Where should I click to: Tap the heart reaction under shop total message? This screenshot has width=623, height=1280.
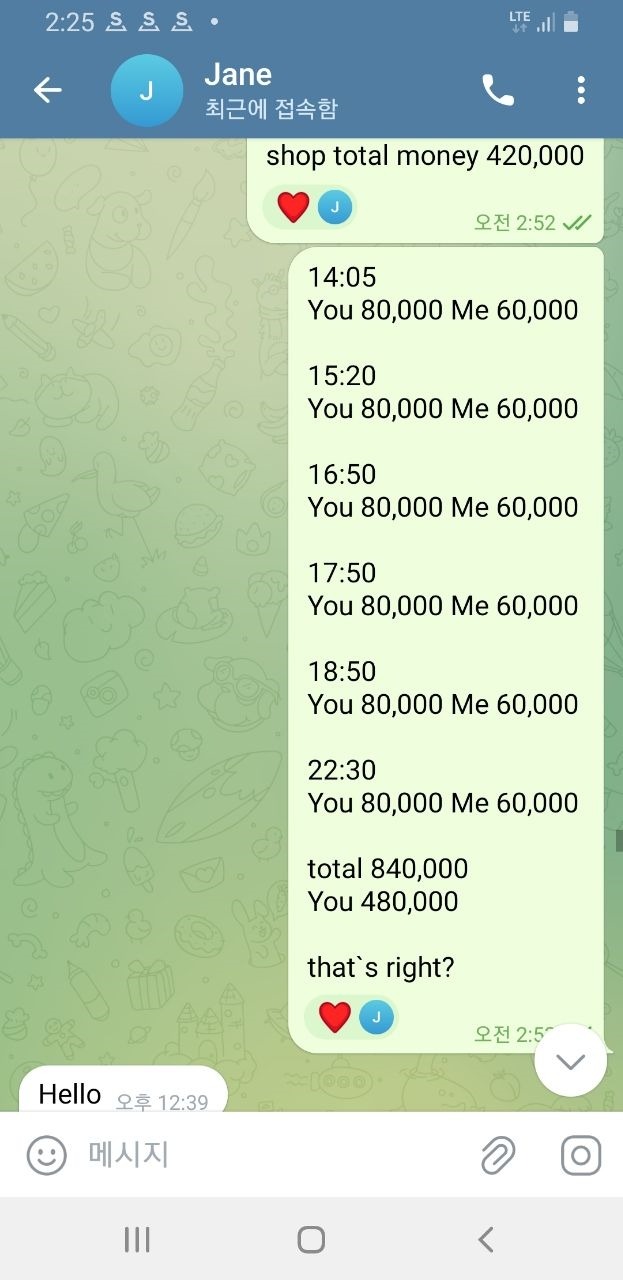(x=294, y=207)
